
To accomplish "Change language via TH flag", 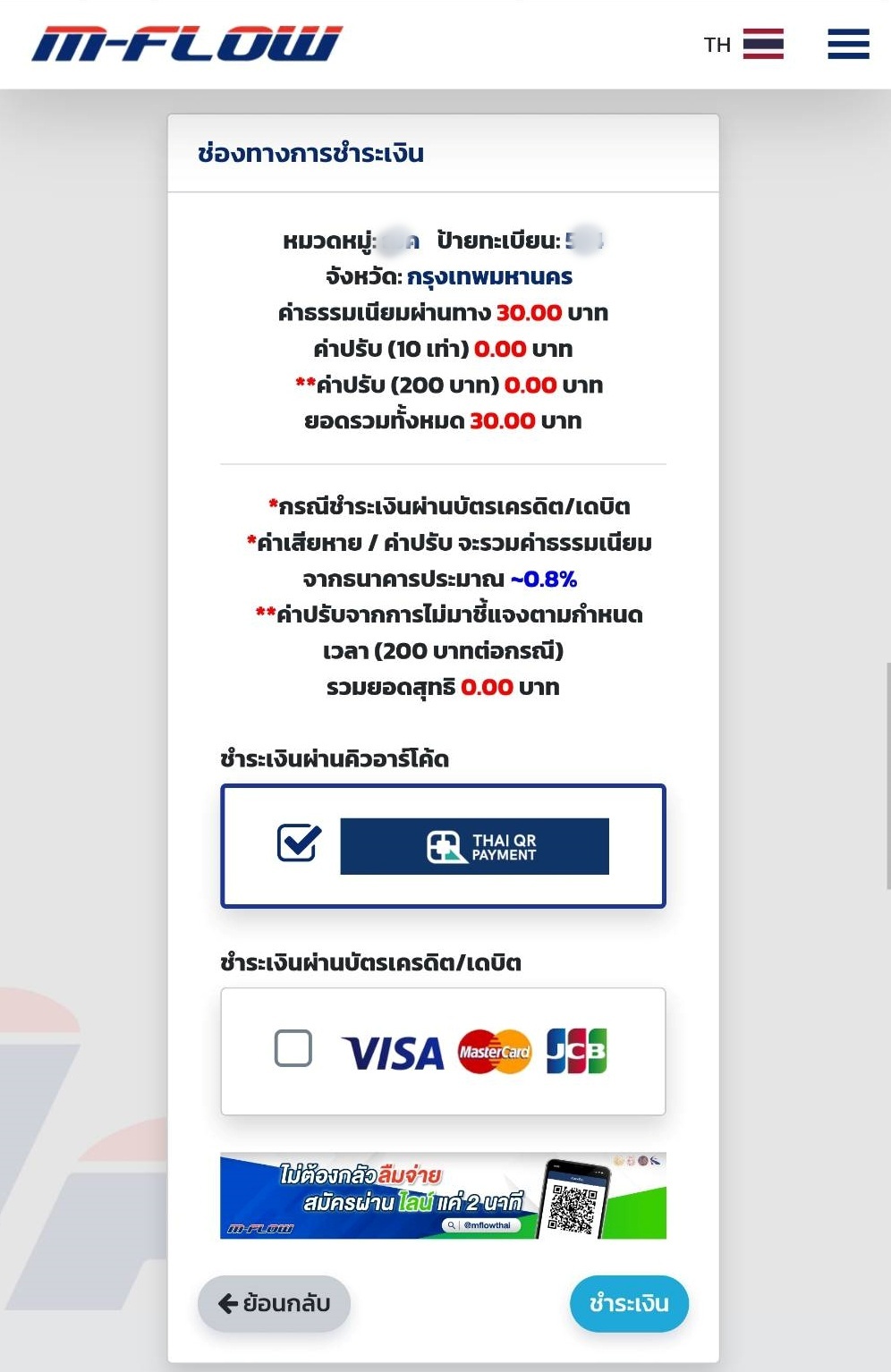I will [762, 44].
